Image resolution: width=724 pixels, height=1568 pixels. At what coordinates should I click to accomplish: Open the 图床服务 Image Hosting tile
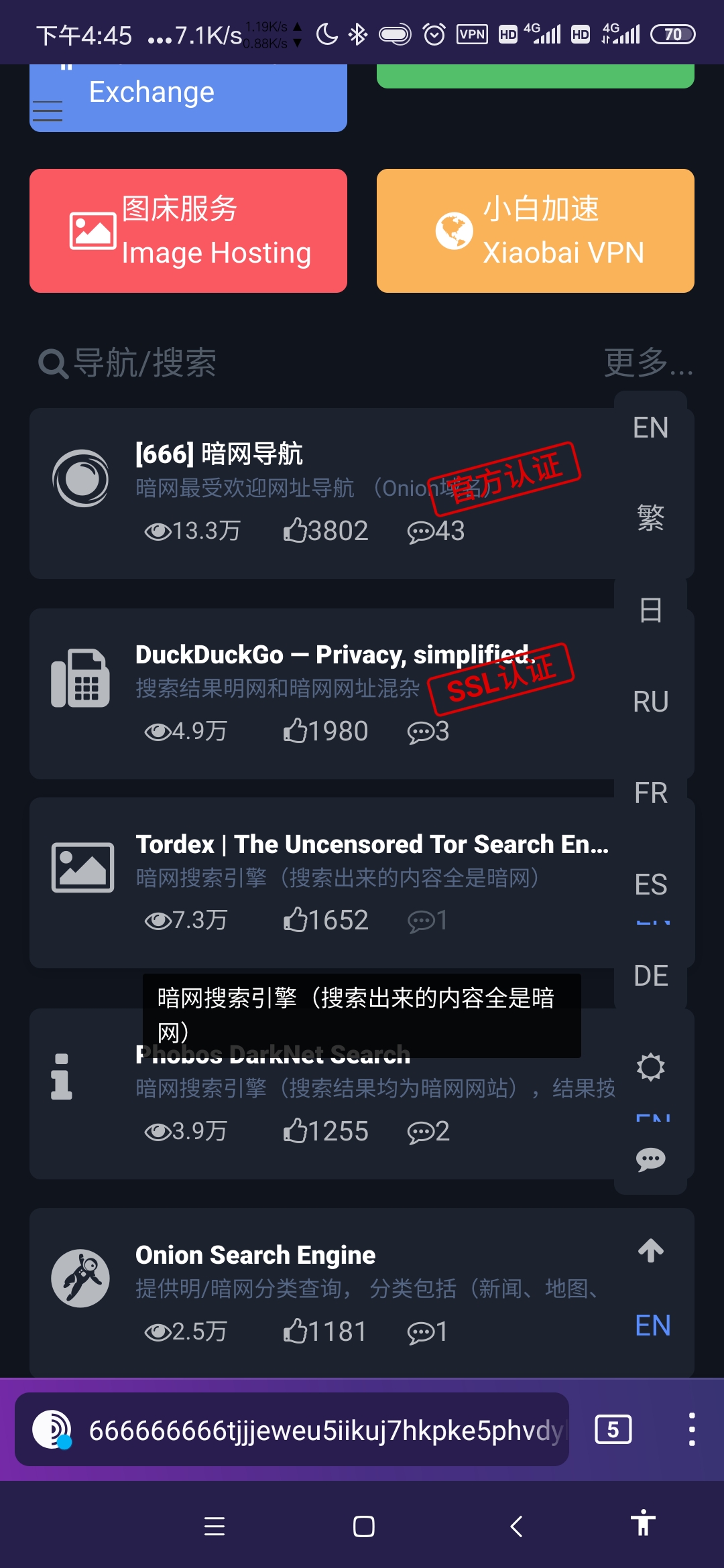pyautogui.click(x=188, y=231)
